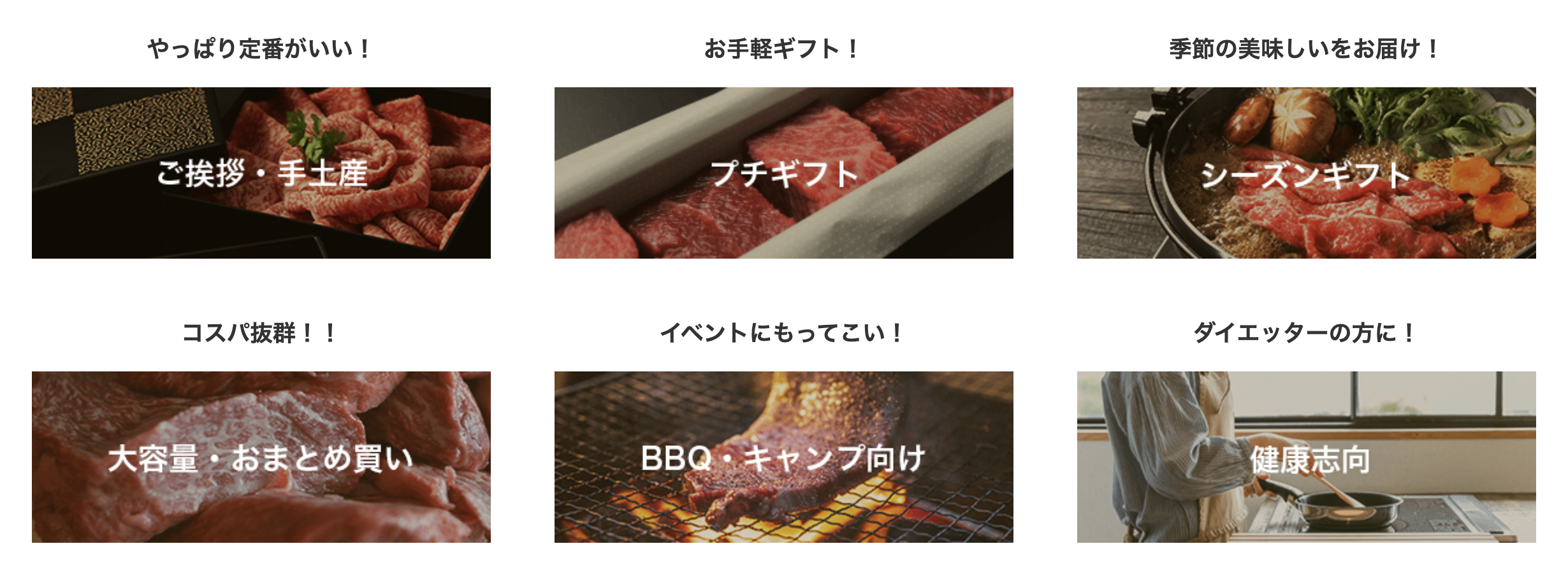Viewport: 1568px width, 581px height.
Task: Select the プチギフト category banner
Action: (783, 173)
